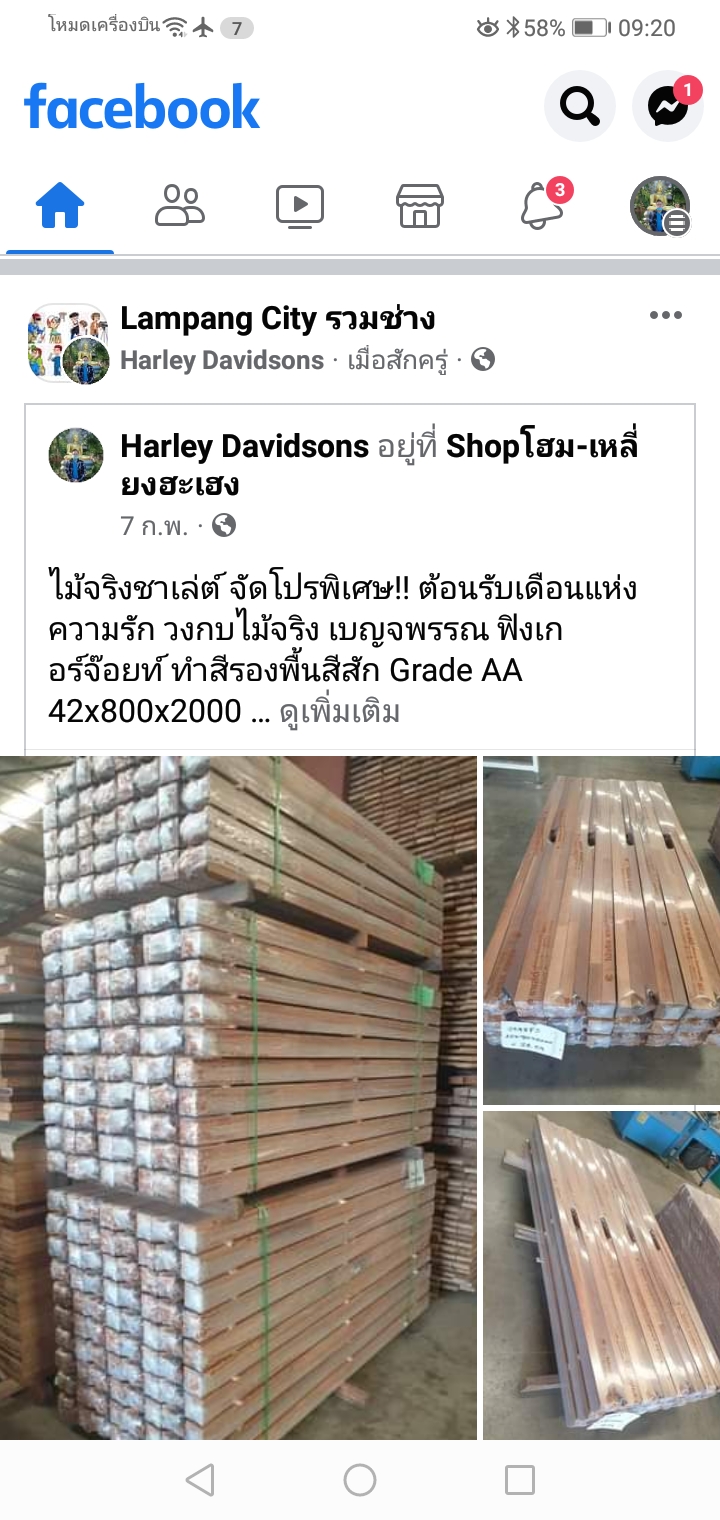Switch to the Home feed tab
720x1520 pixels.
pos(60,207)
